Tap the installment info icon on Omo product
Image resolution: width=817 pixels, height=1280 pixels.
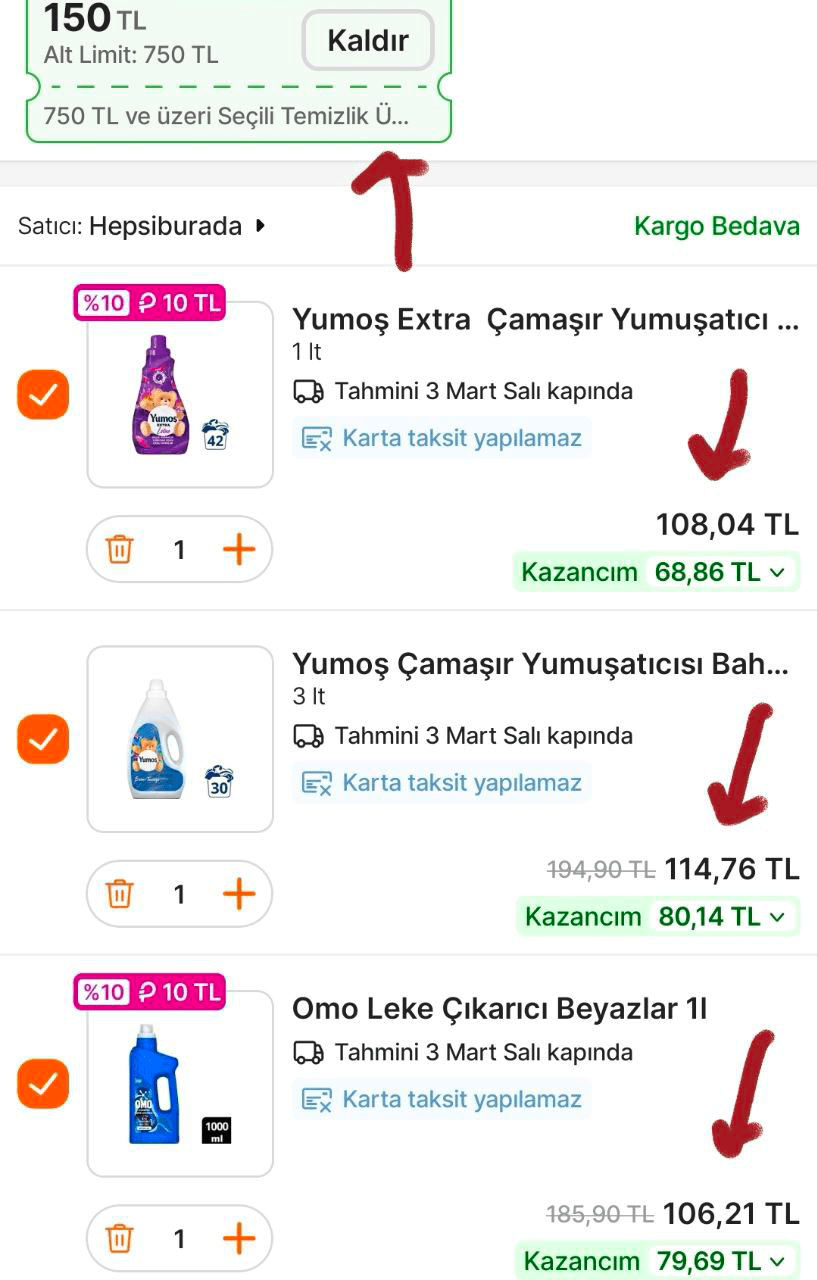click(x=313, y=1097)
